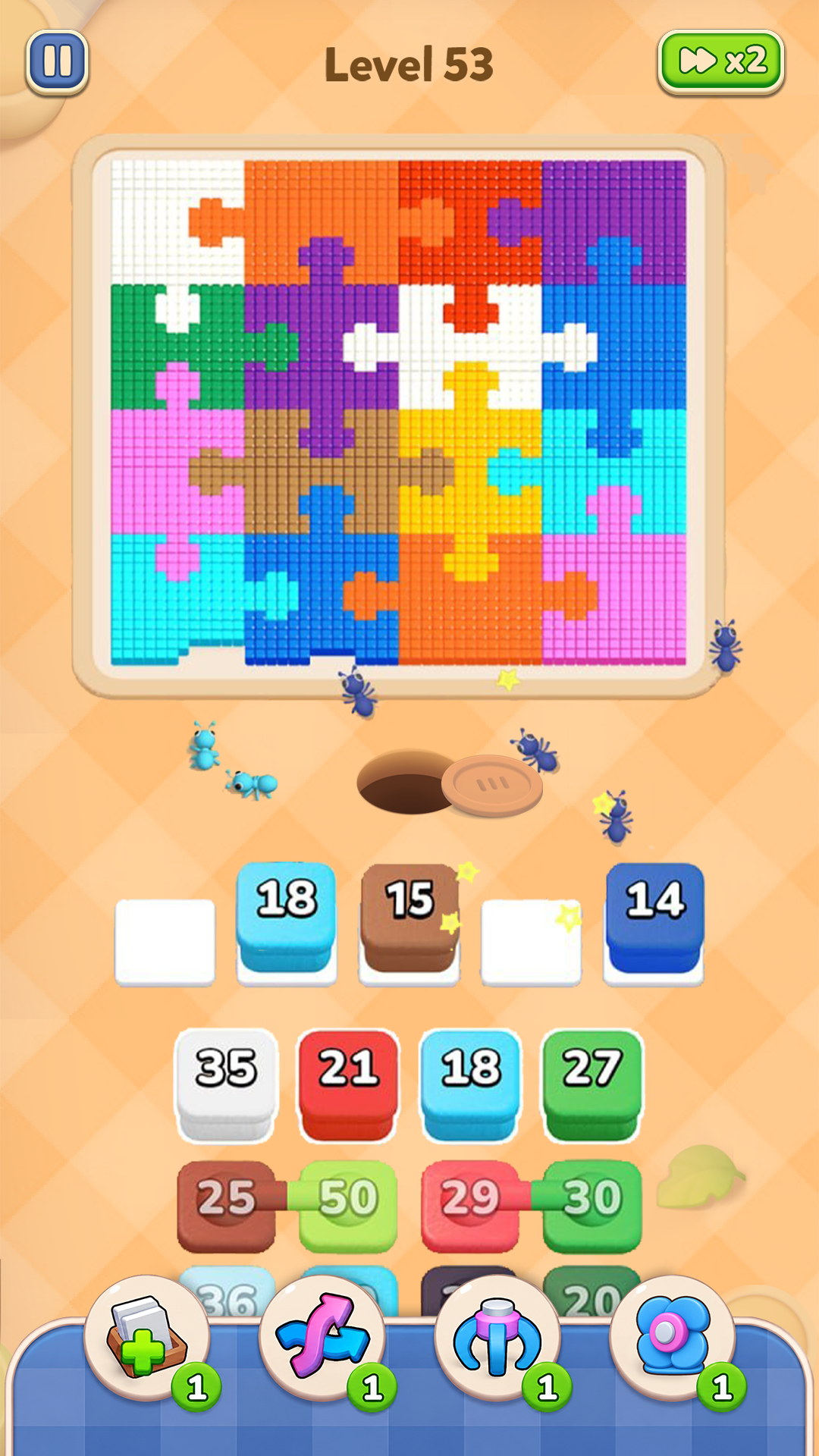Viewport: 819px width, 1456px height.
Task: Use the blue flower booster
Action: click(x=673, y=1338)
